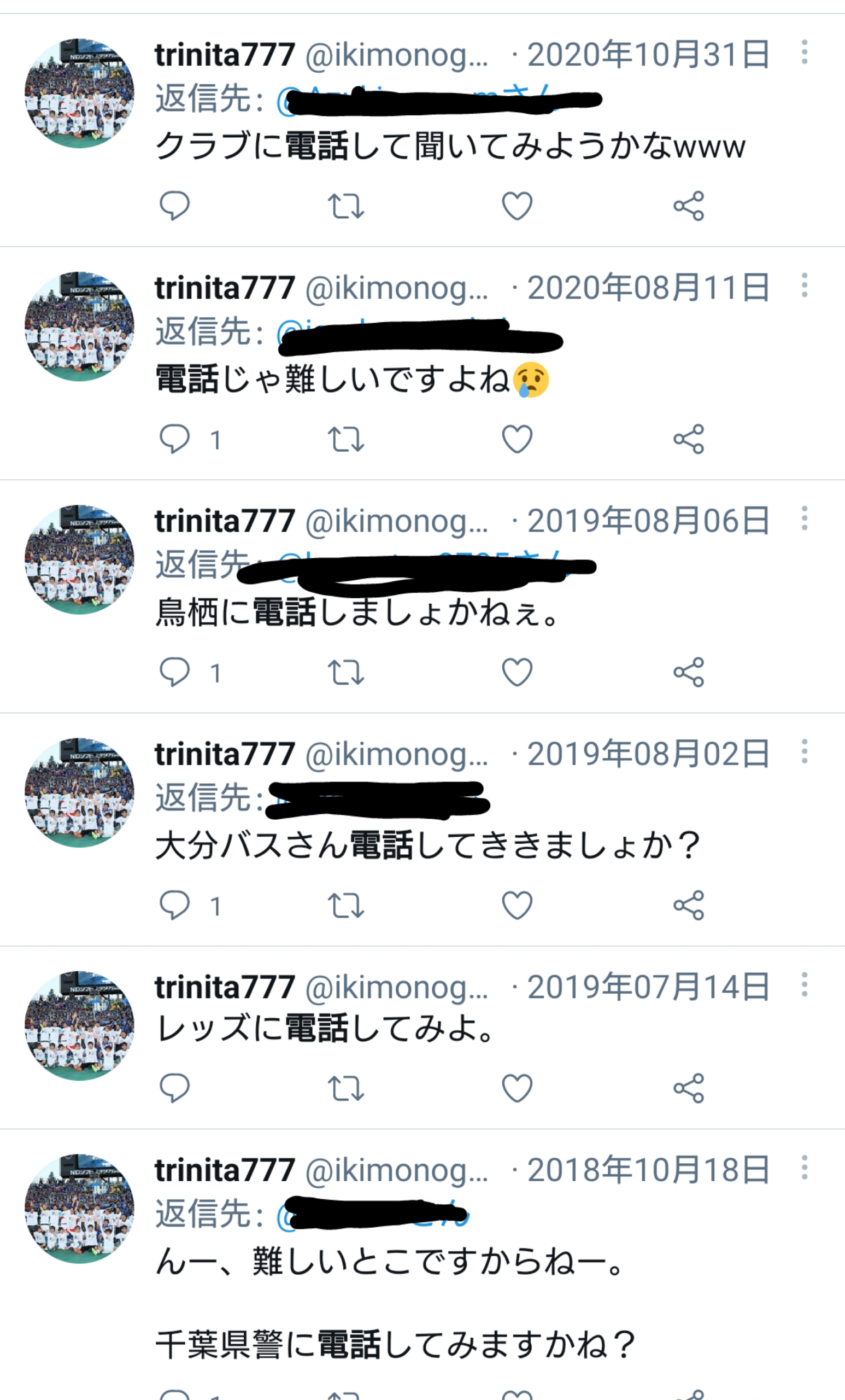Open overflow menu on 2020年10月31日 tweet
The image size is (845, 1400).
[805, 52]
